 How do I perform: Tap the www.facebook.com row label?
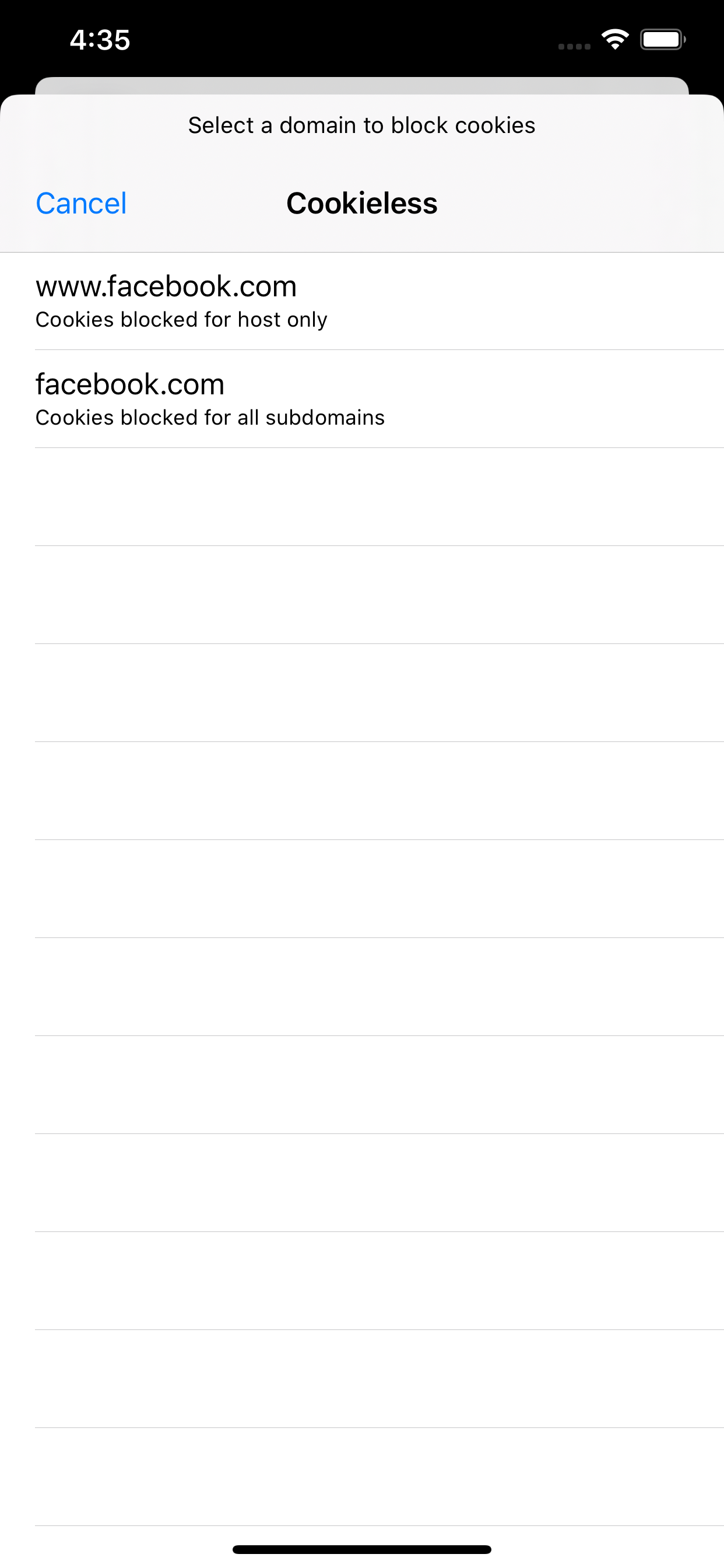coord(166,286)
